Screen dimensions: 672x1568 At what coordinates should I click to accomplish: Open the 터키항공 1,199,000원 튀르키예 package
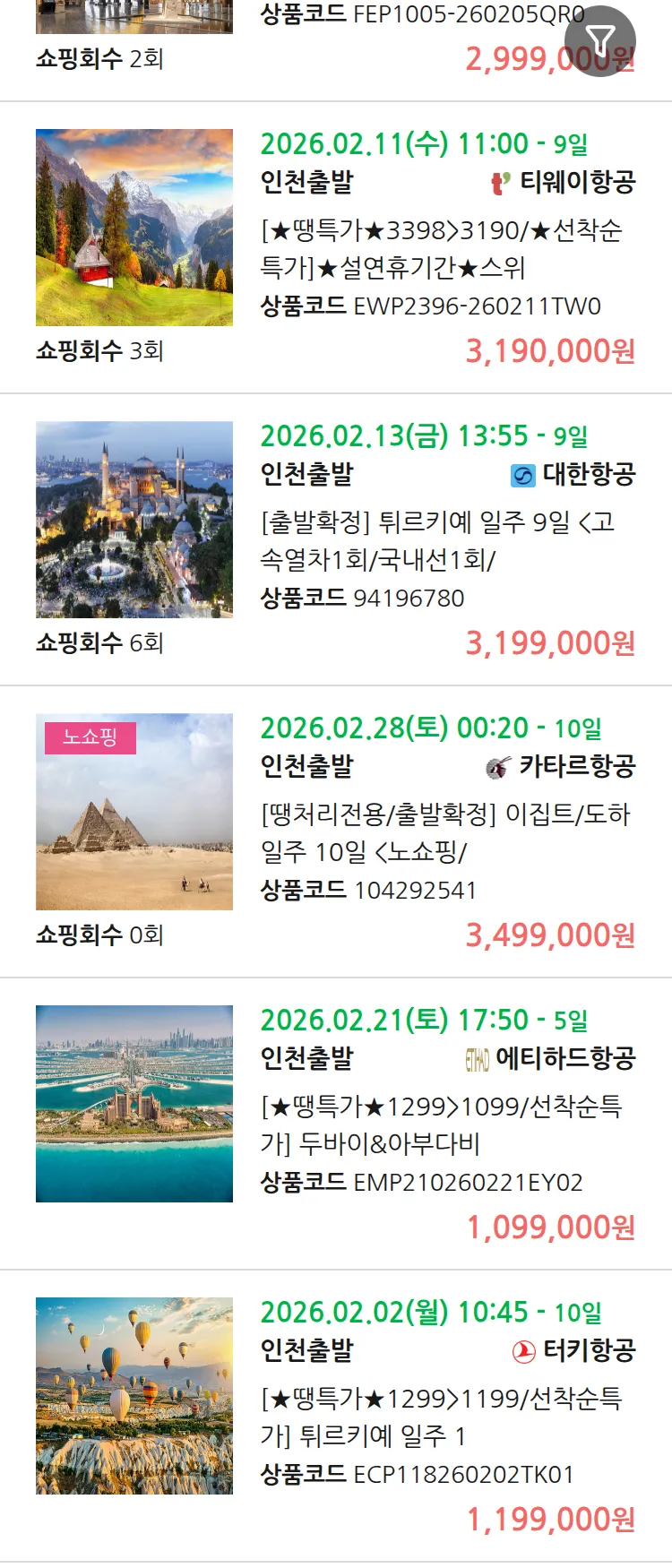pyautogui.click(x=441, y=1417)
